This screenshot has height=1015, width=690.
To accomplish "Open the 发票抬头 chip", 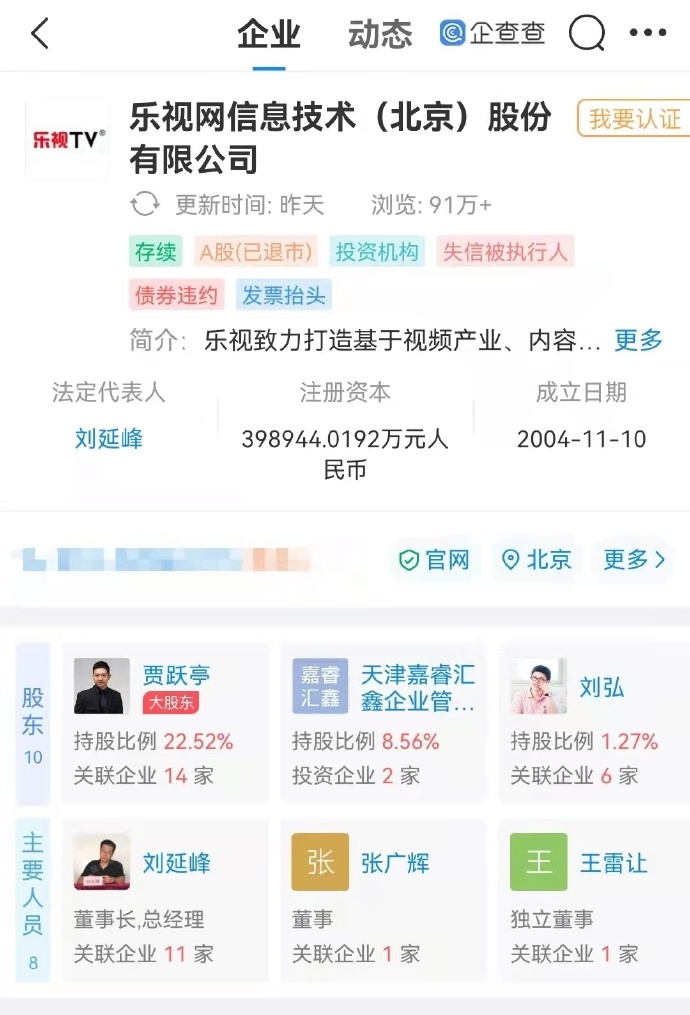I will point(284,295).
